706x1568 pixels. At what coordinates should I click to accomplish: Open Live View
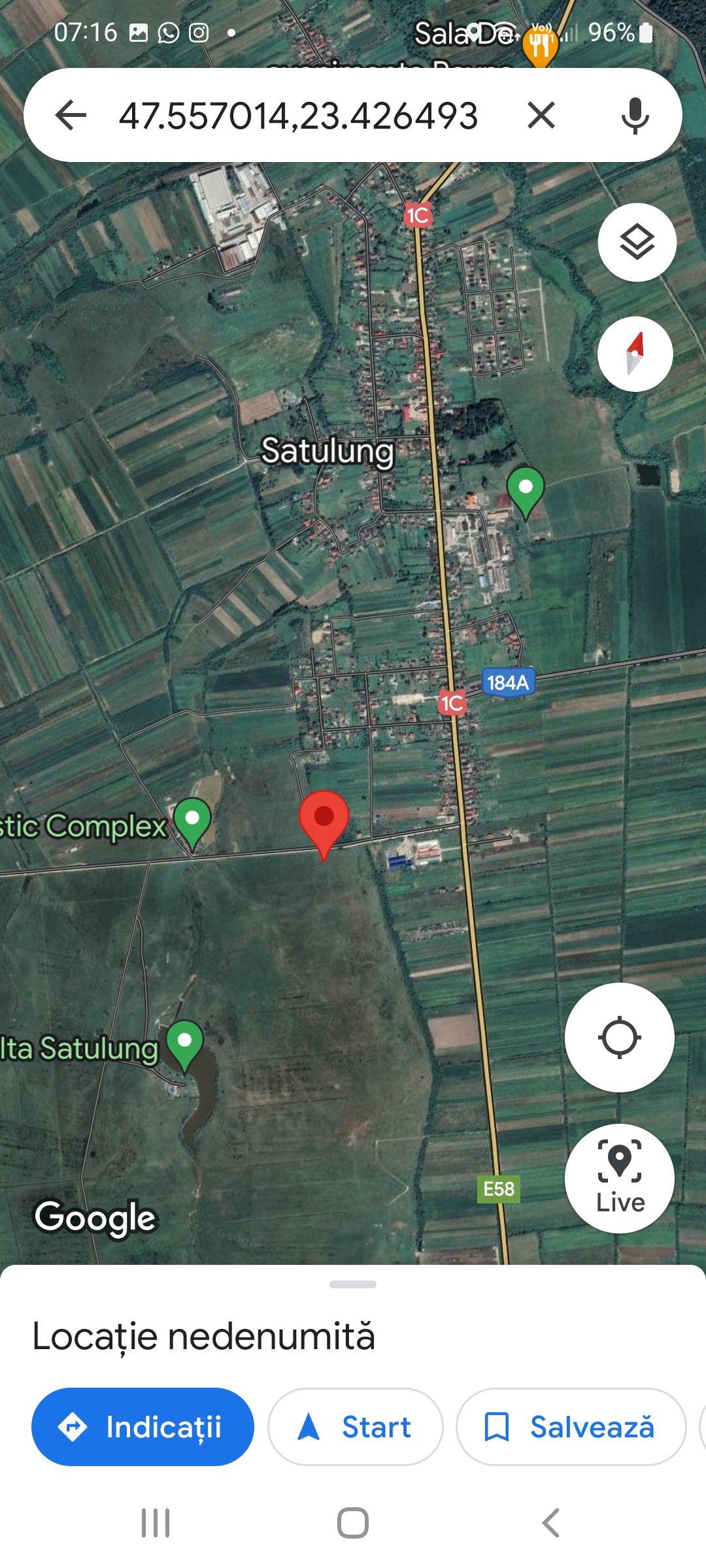[x=619, y=1178]
